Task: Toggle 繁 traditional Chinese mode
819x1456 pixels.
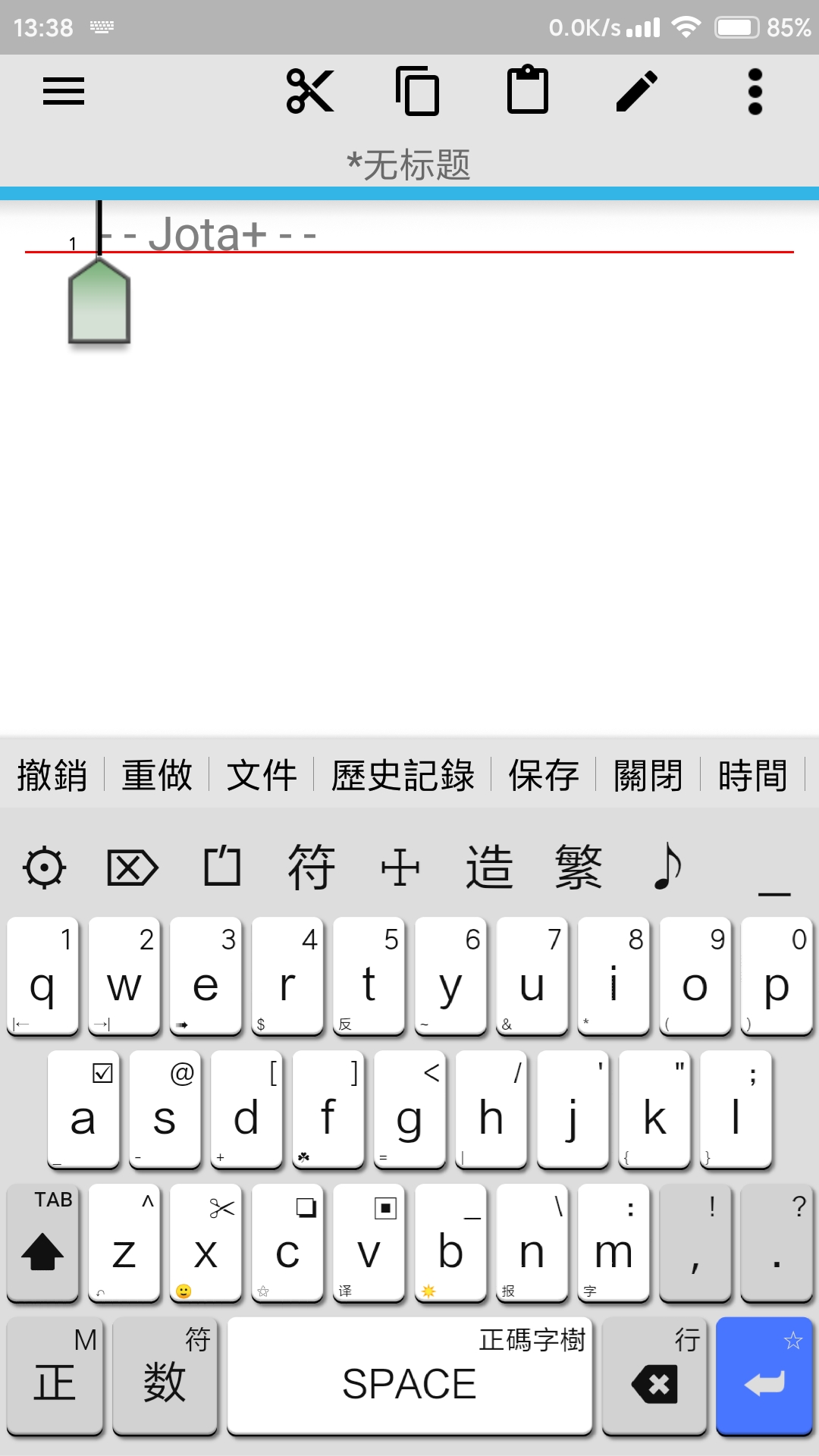Action: coord(579,868)
